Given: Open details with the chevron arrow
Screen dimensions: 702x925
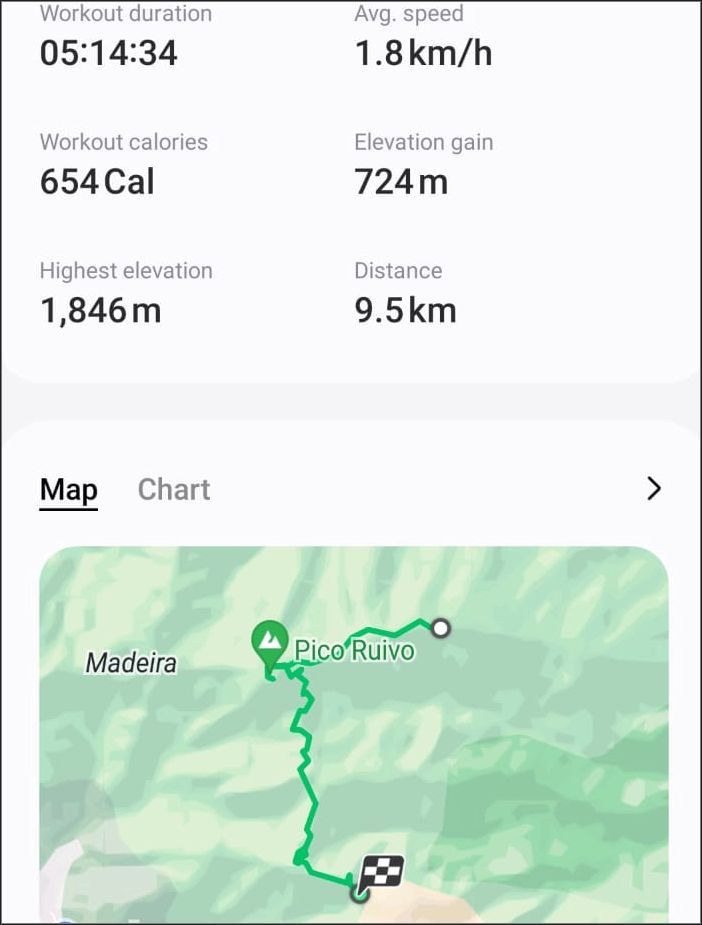Looking at the screenshot, I should tap(654, 488).
